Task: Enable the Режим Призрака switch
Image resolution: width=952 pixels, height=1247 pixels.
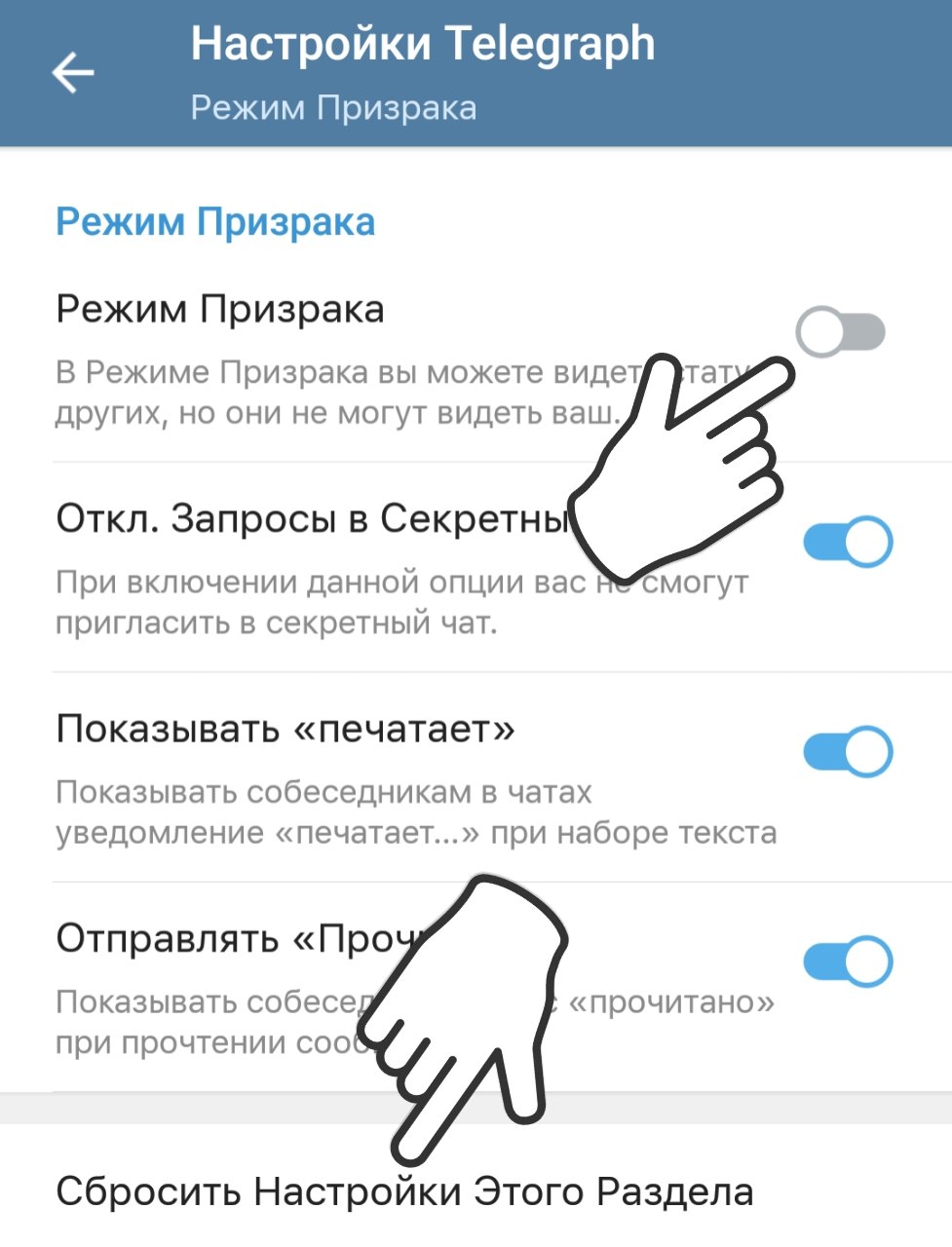Action: (x=840, y=332)
